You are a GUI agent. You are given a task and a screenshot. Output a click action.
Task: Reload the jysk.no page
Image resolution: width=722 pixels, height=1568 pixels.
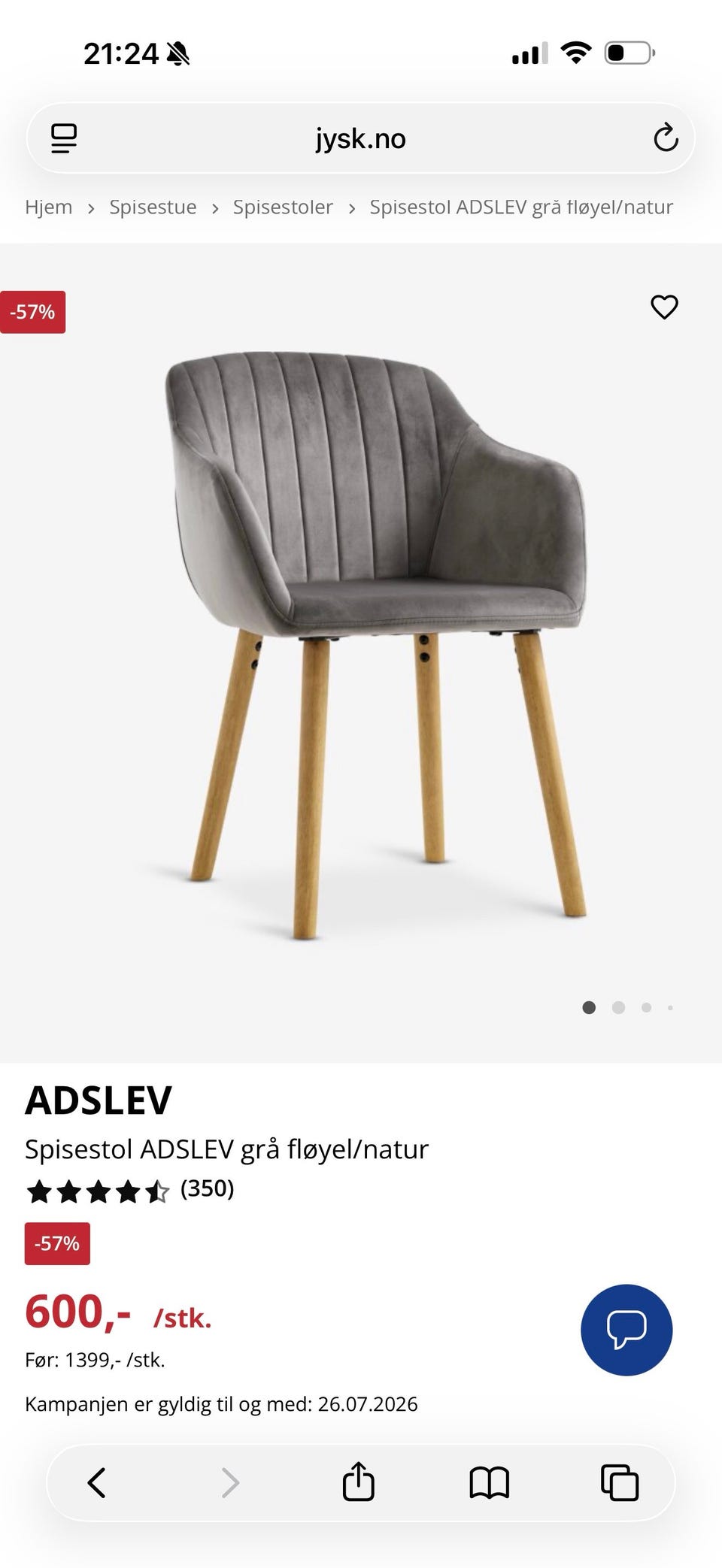point(666,138)
